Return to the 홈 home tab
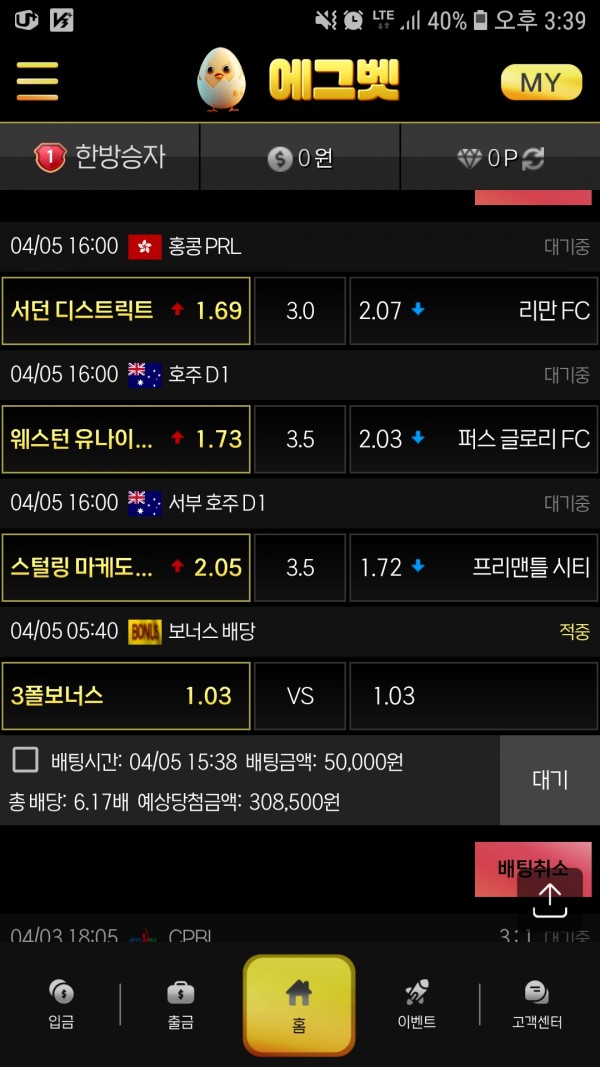600x1067 pixels. [x=299, y=1005]
